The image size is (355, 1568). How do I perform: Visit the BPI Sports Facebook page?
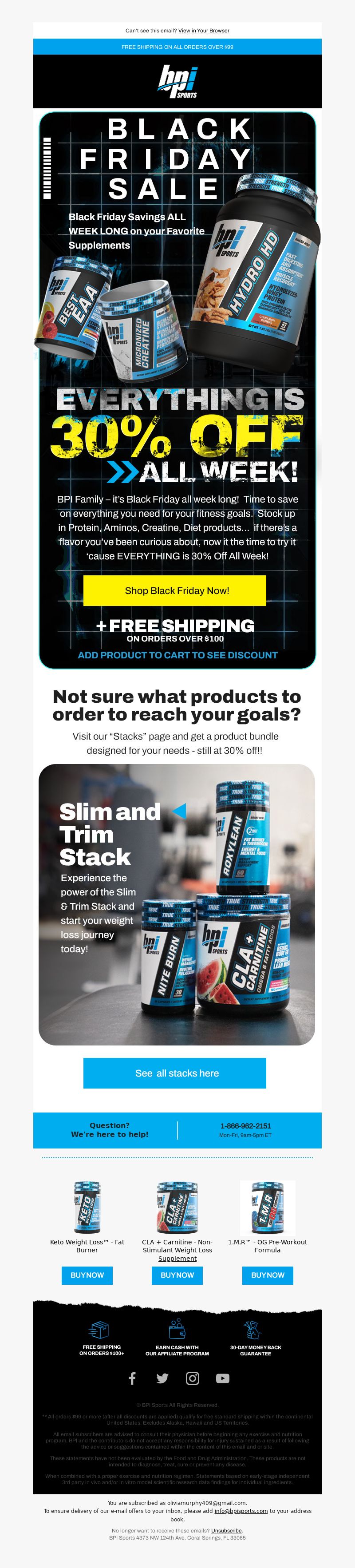pos(132,1378)
